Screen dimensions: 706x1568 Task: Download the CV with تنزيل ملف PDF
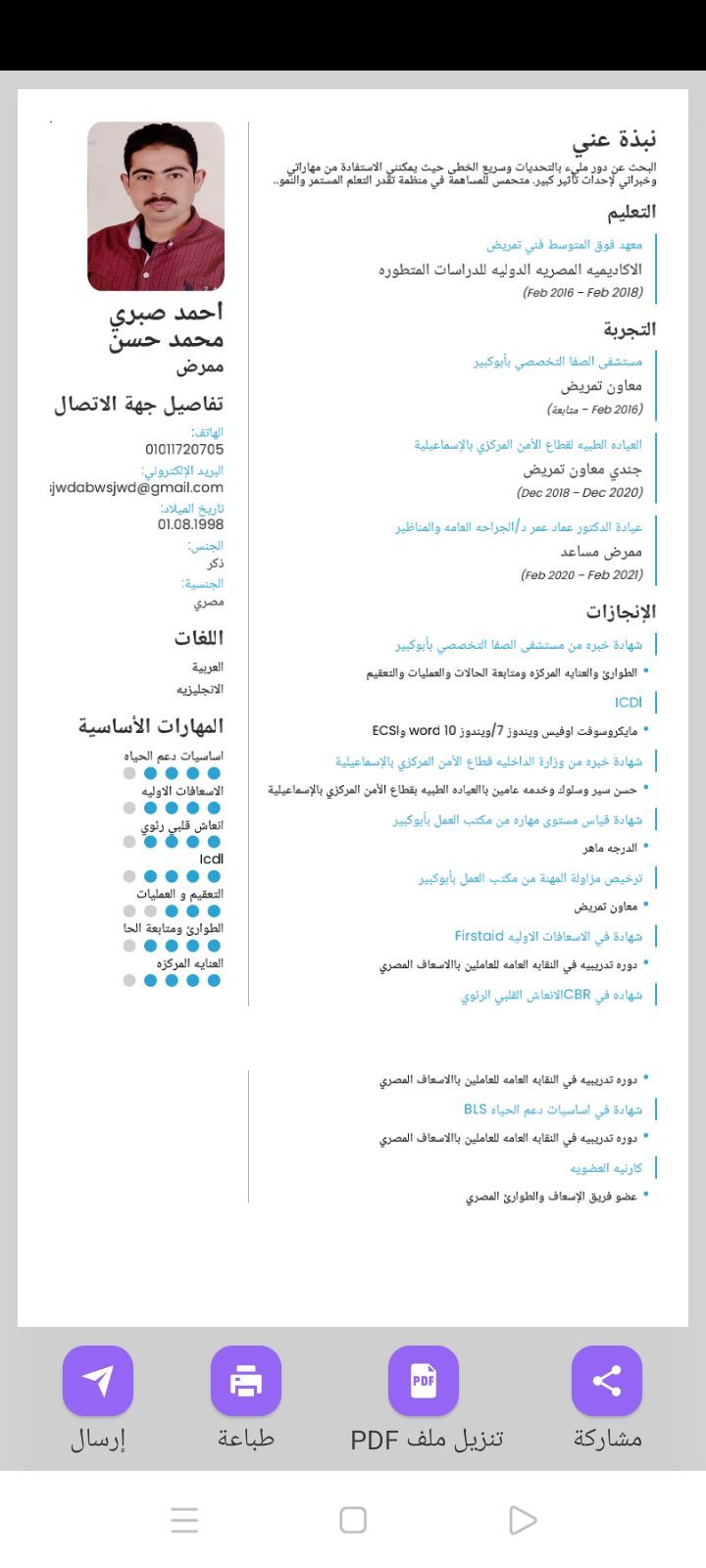click(x=424, y=1381)
